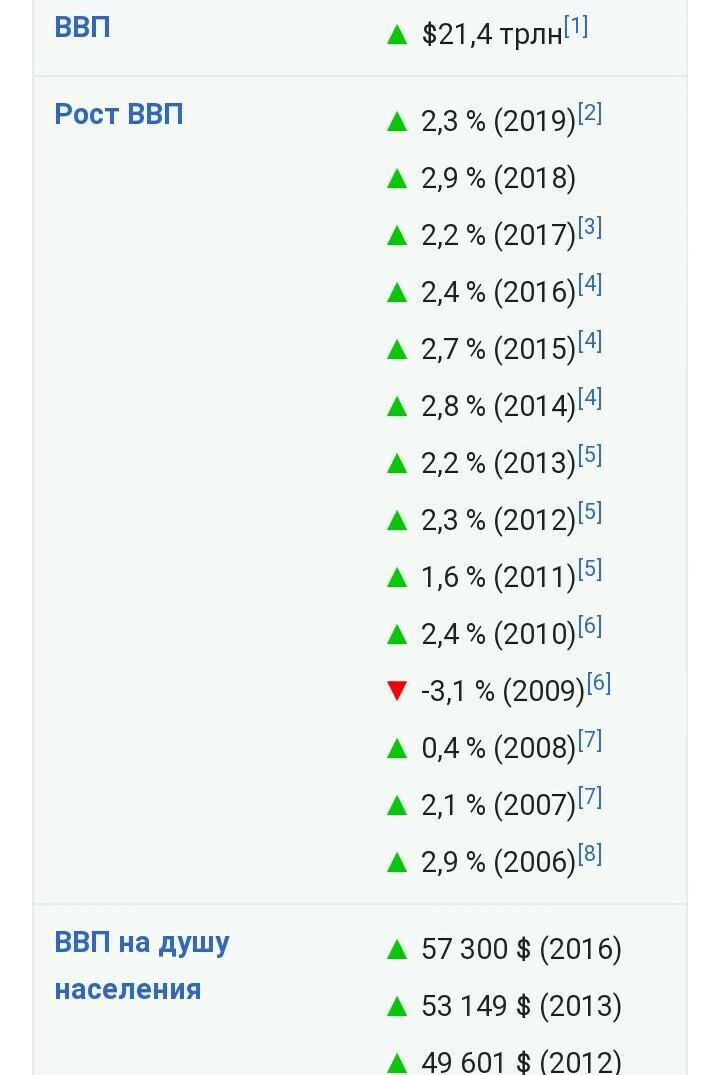Open footnote [6] beside the 2009 decline

[x=599, y=683]
